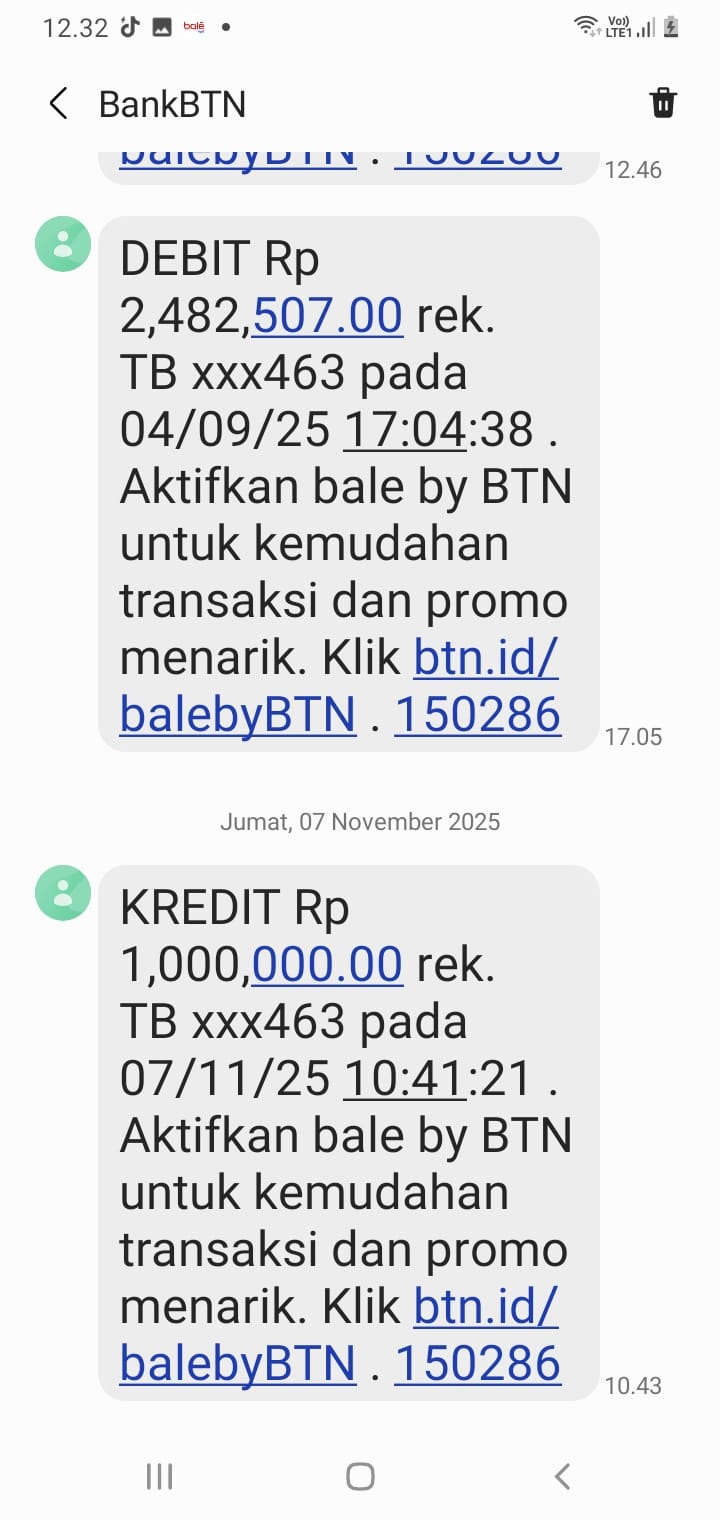Open the btn.id/balebyBTN link in KREDIT message
720x1520 pixels.
coord(485,1305)
